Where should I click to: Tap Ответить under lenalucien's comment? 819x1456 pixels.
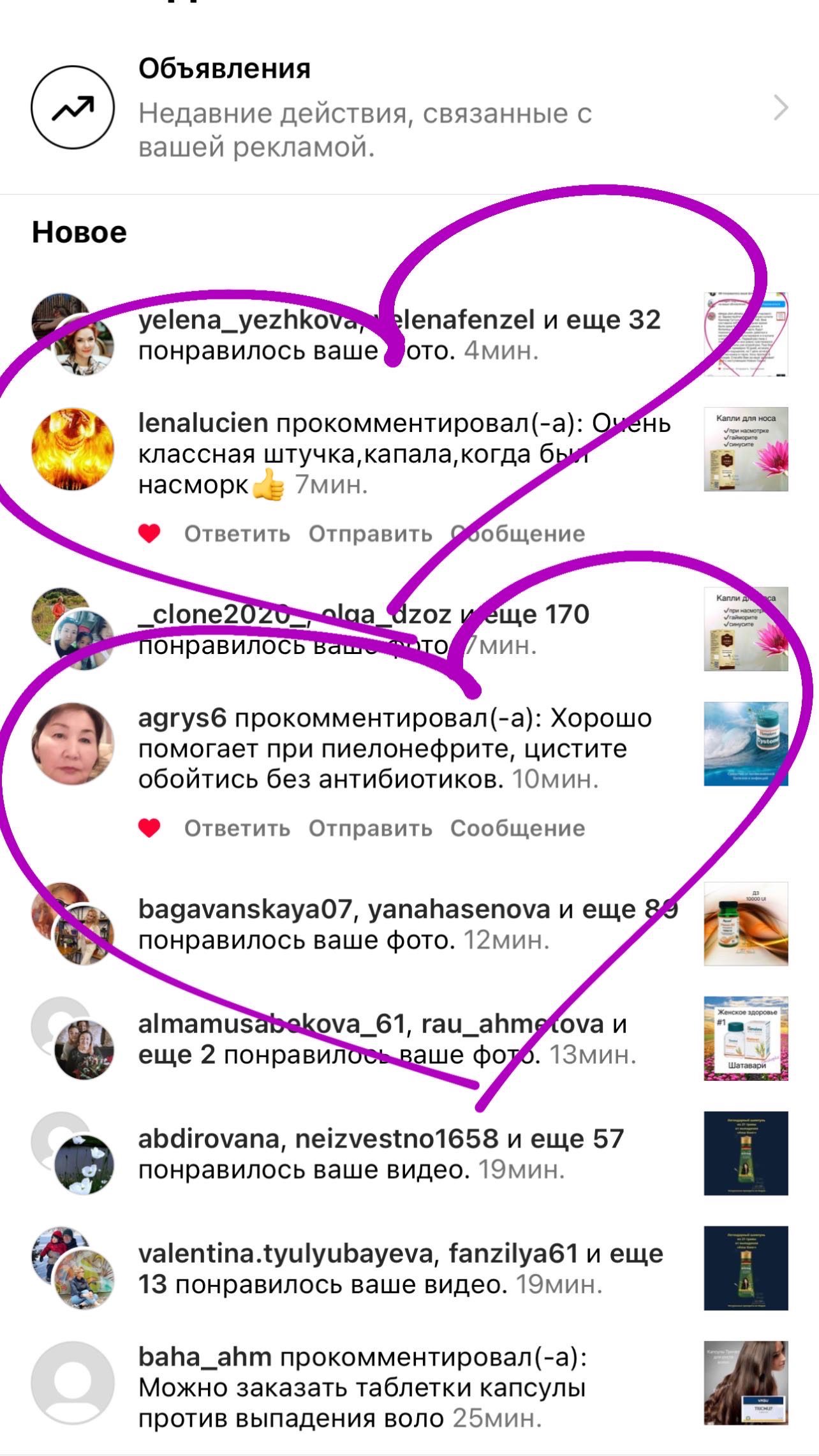(237, 533)
